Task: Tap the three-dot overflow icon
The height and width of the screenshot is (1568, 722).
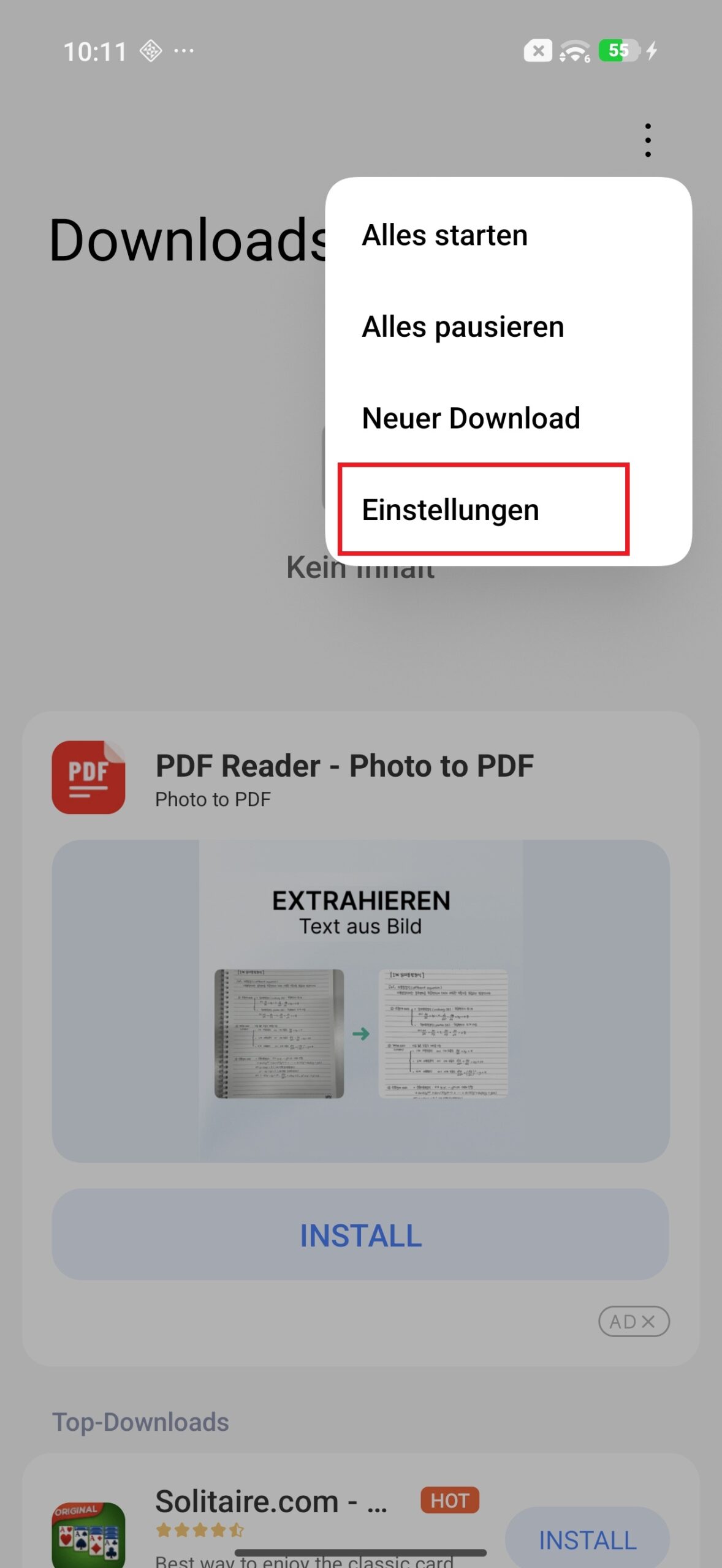Action: [647, 140]
